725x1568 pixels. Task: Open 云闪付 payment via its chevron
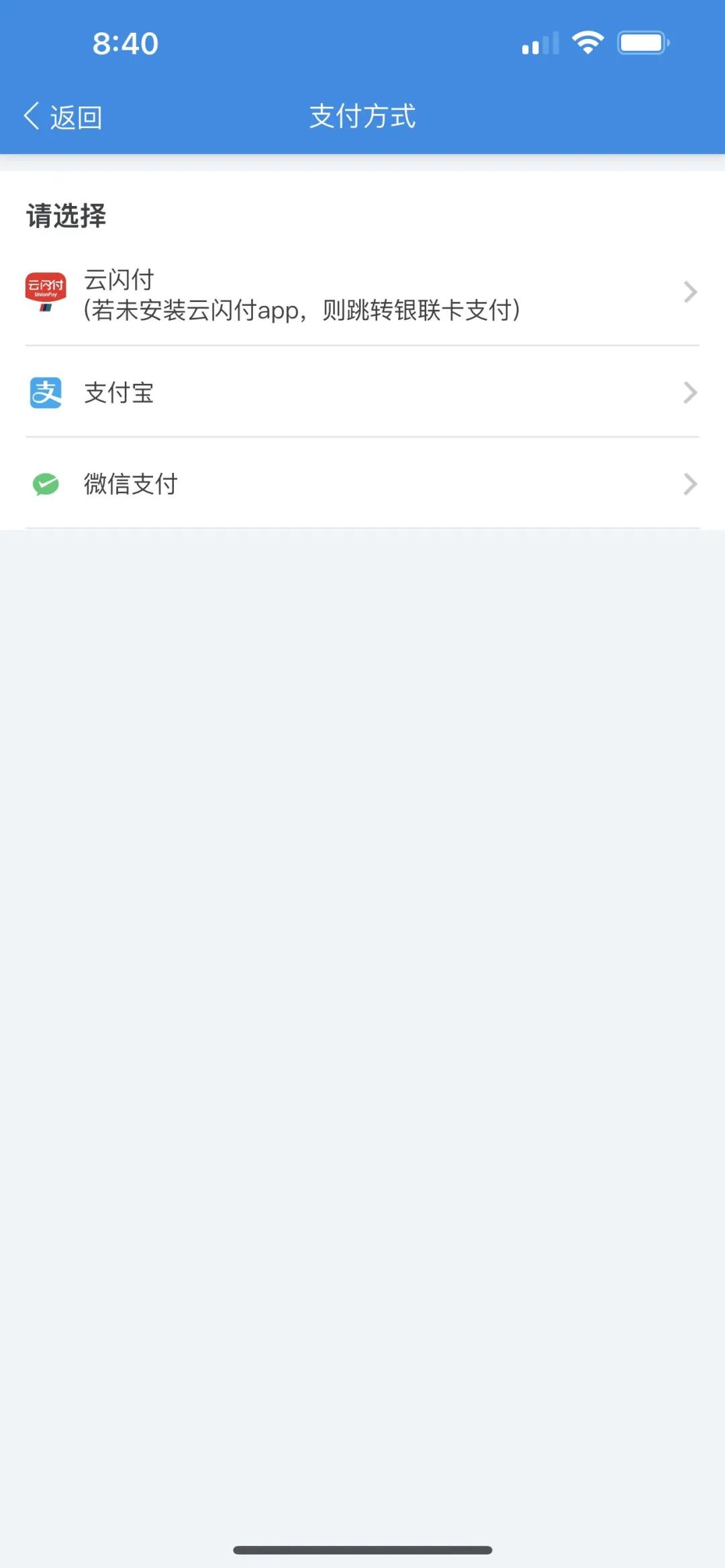691,292
